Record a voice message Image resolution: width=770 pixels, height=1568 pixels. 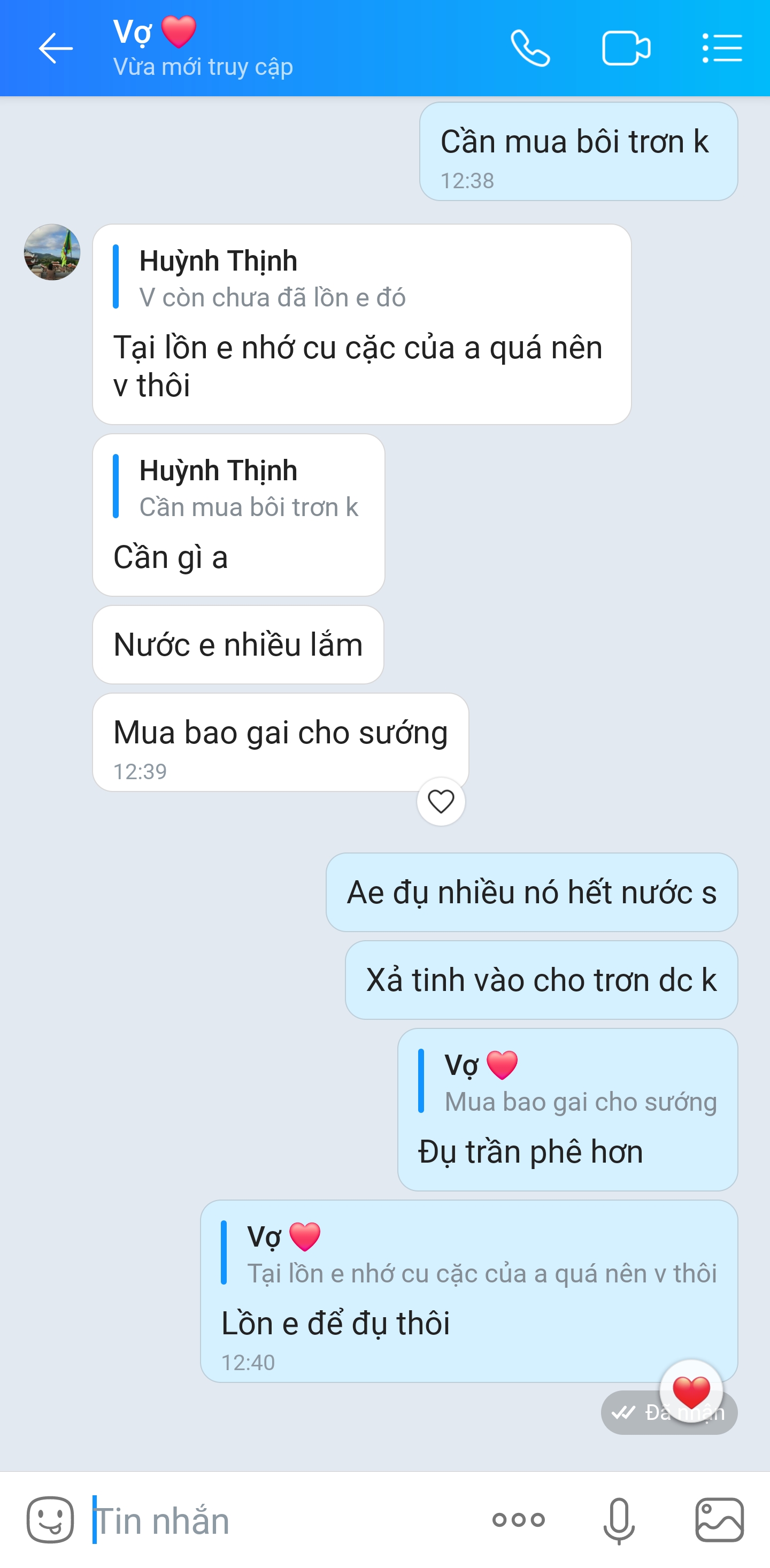click(x=619, y=1519)
